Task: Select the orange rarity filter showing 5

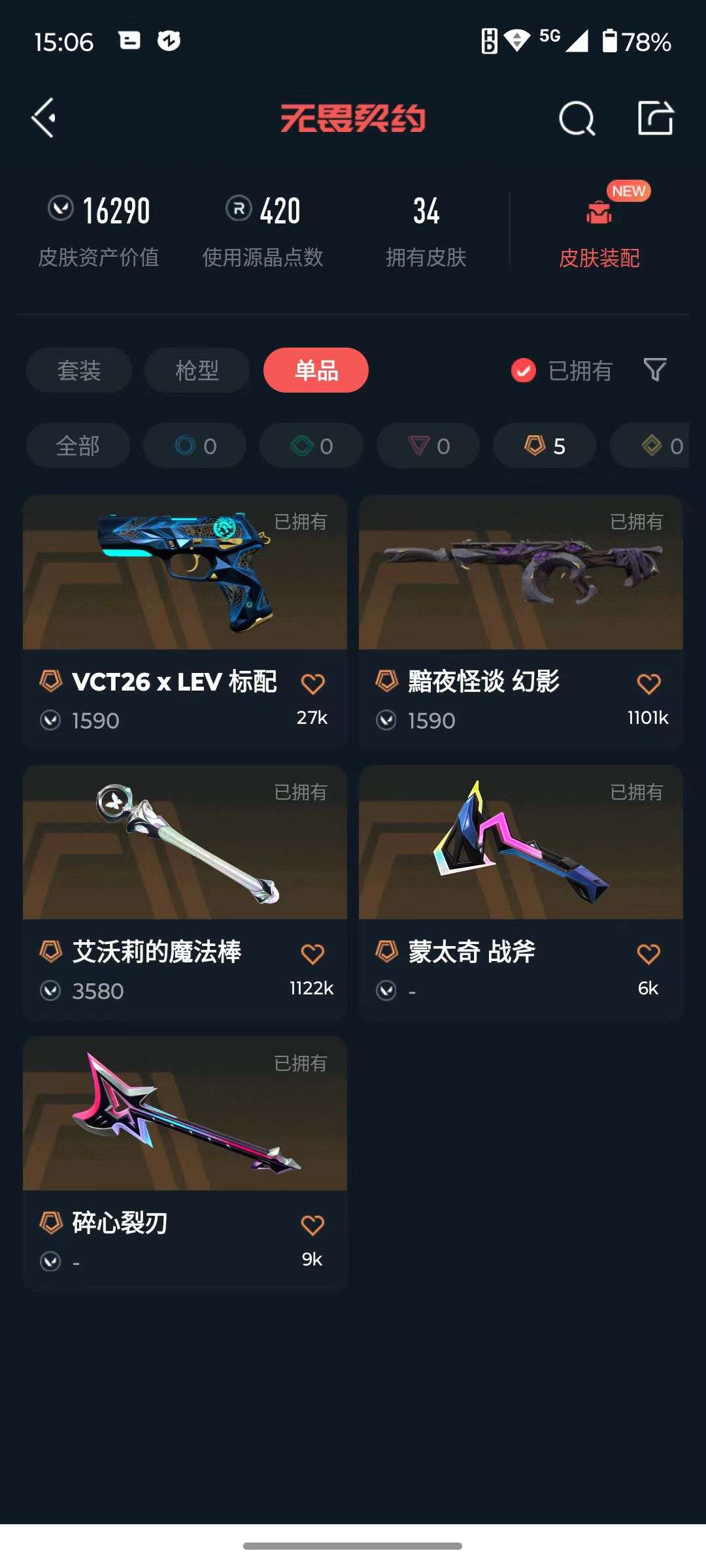Action: (x=543, y=446)
